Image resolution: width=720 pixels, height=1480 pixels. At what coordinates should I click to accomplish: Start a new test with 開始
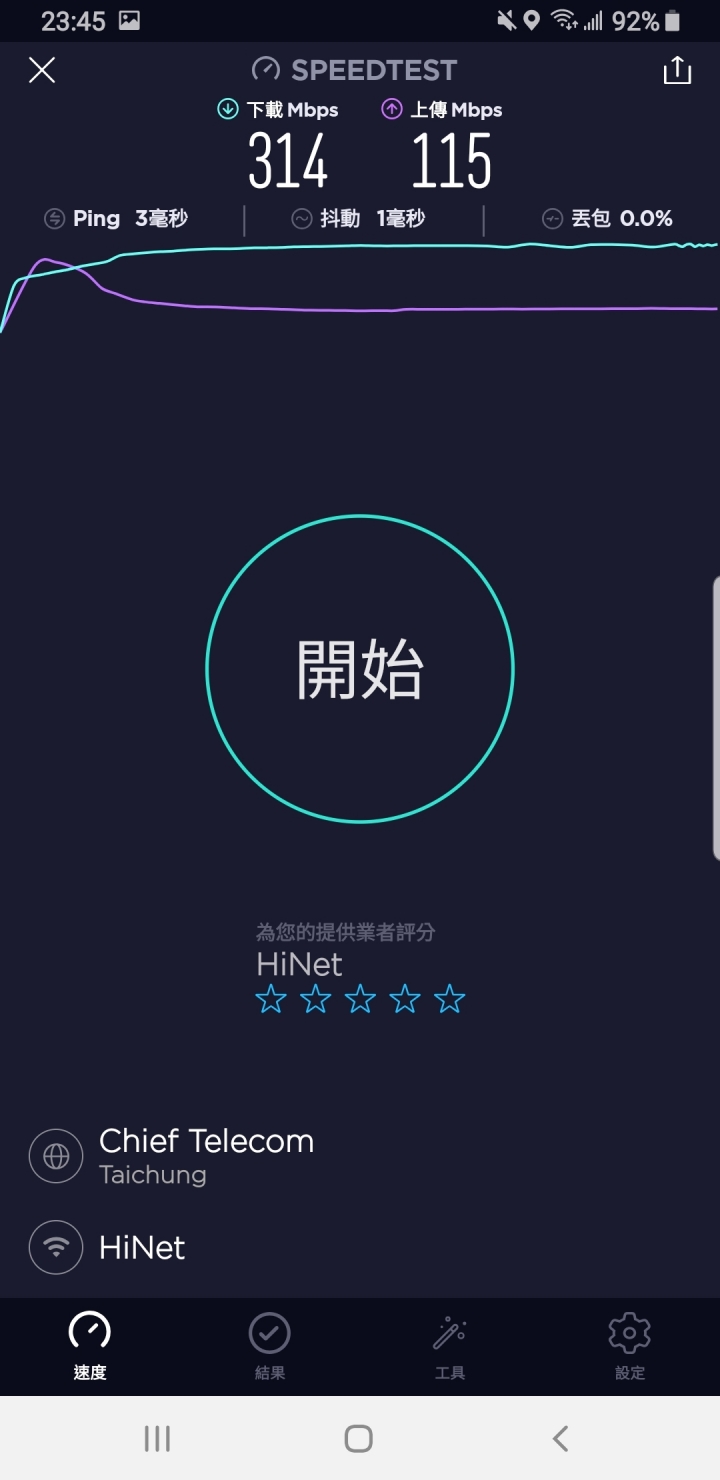(360, 668)
